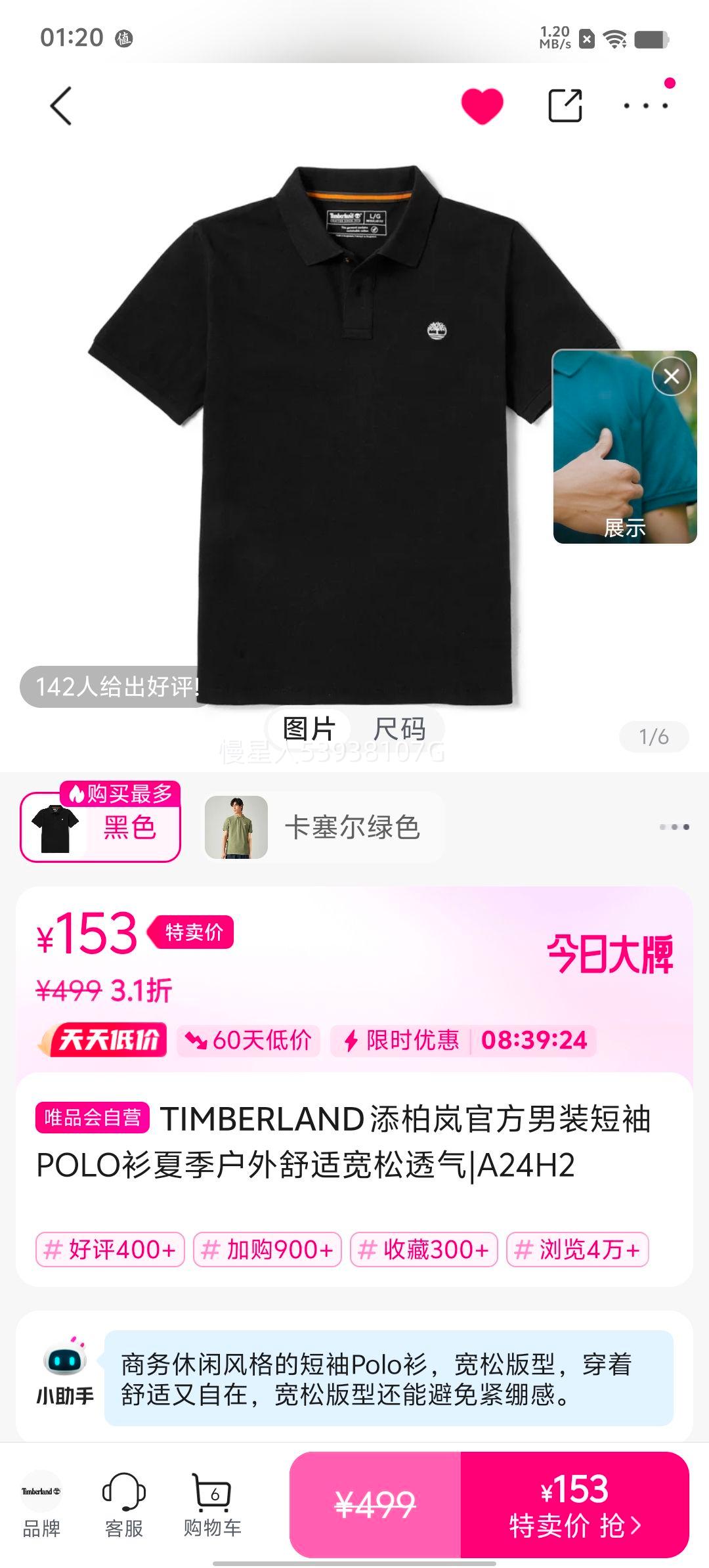The height and width of the screenshot is (1568, 709).
Task: Open the 品牌 Timberland brand page
Action: coord(41,1505)
